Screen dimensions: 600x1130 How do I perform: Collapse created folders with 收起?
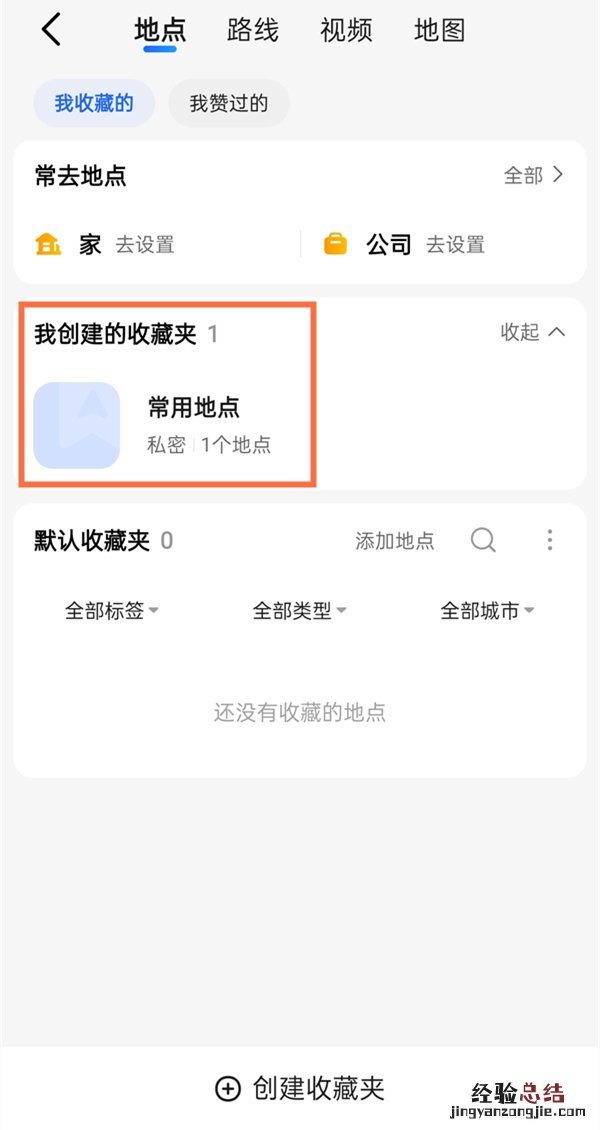coord(533,333)
